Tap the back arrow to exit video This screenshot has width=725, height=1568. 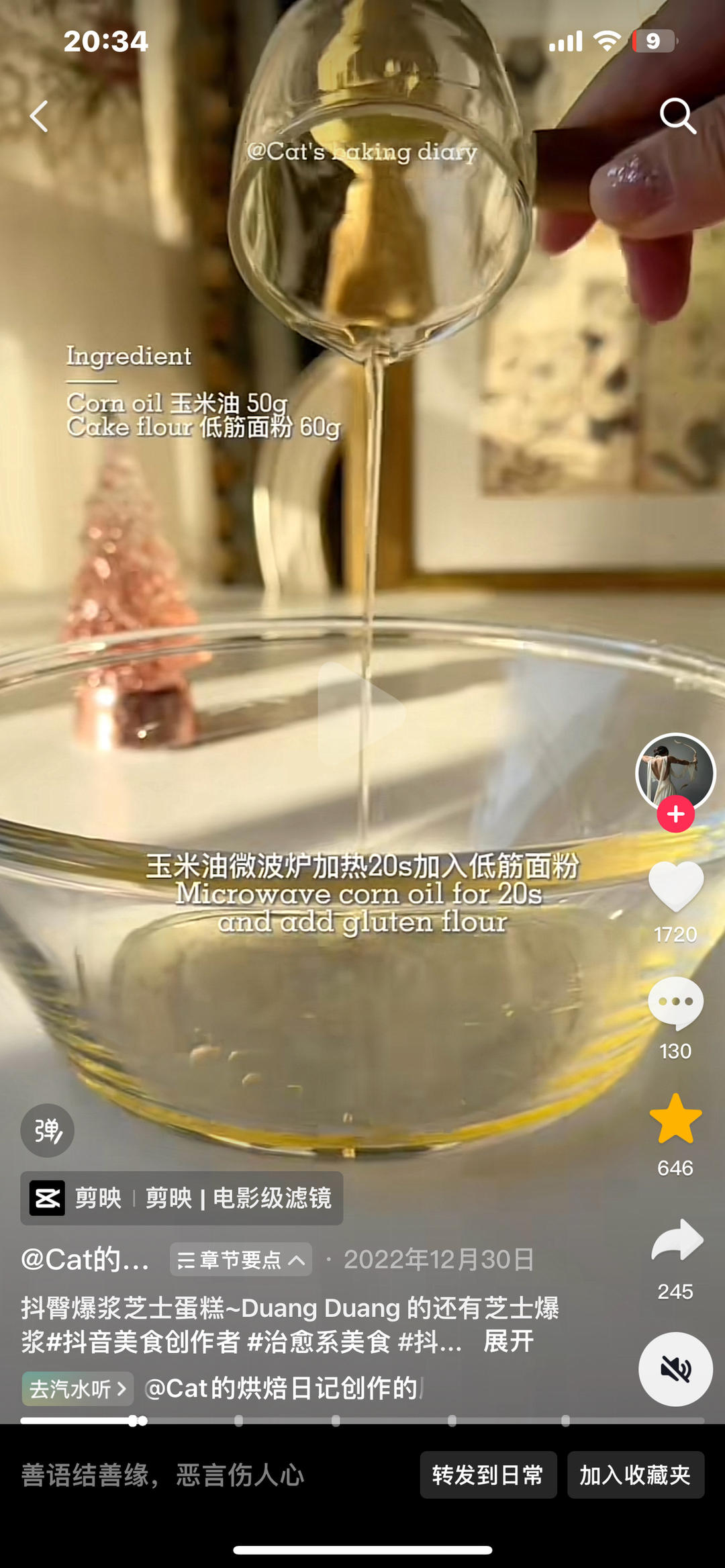click(38, 117)
